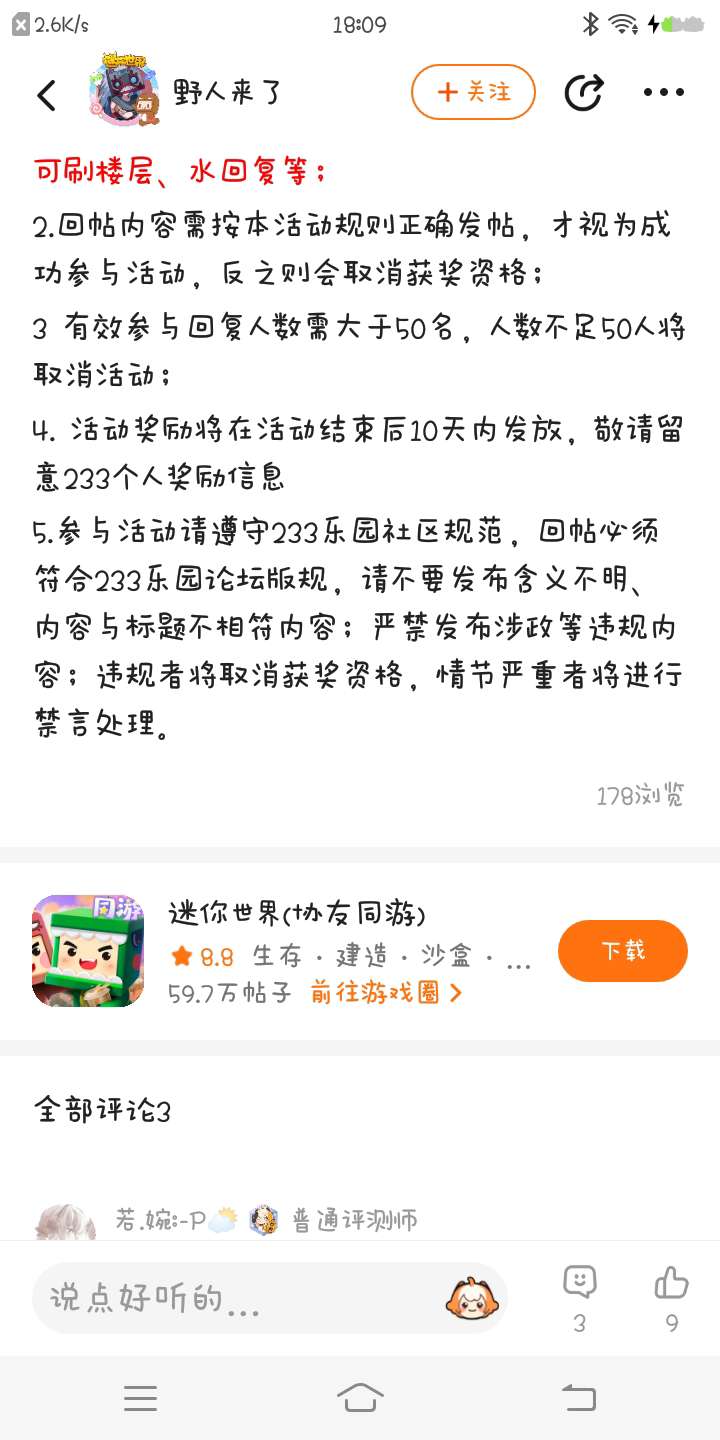Image resolution: width=720 pixels, height=1440 pixels.
Task: Go back using the top-left arrow
Action: [x=46, y=94]
